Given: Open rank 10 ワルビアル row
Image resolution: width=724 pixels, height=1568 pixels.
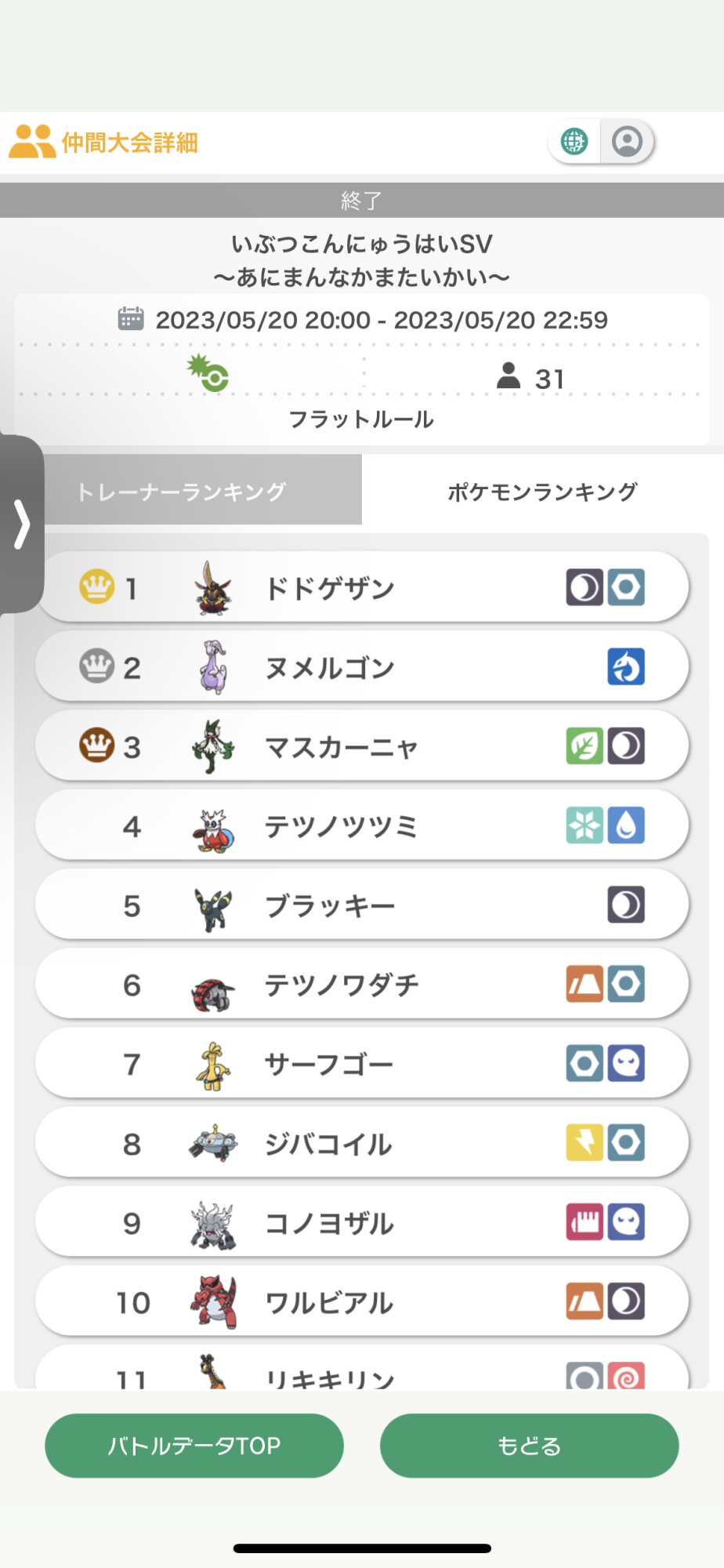Looking at the screenshot, I should (362, 1301).
